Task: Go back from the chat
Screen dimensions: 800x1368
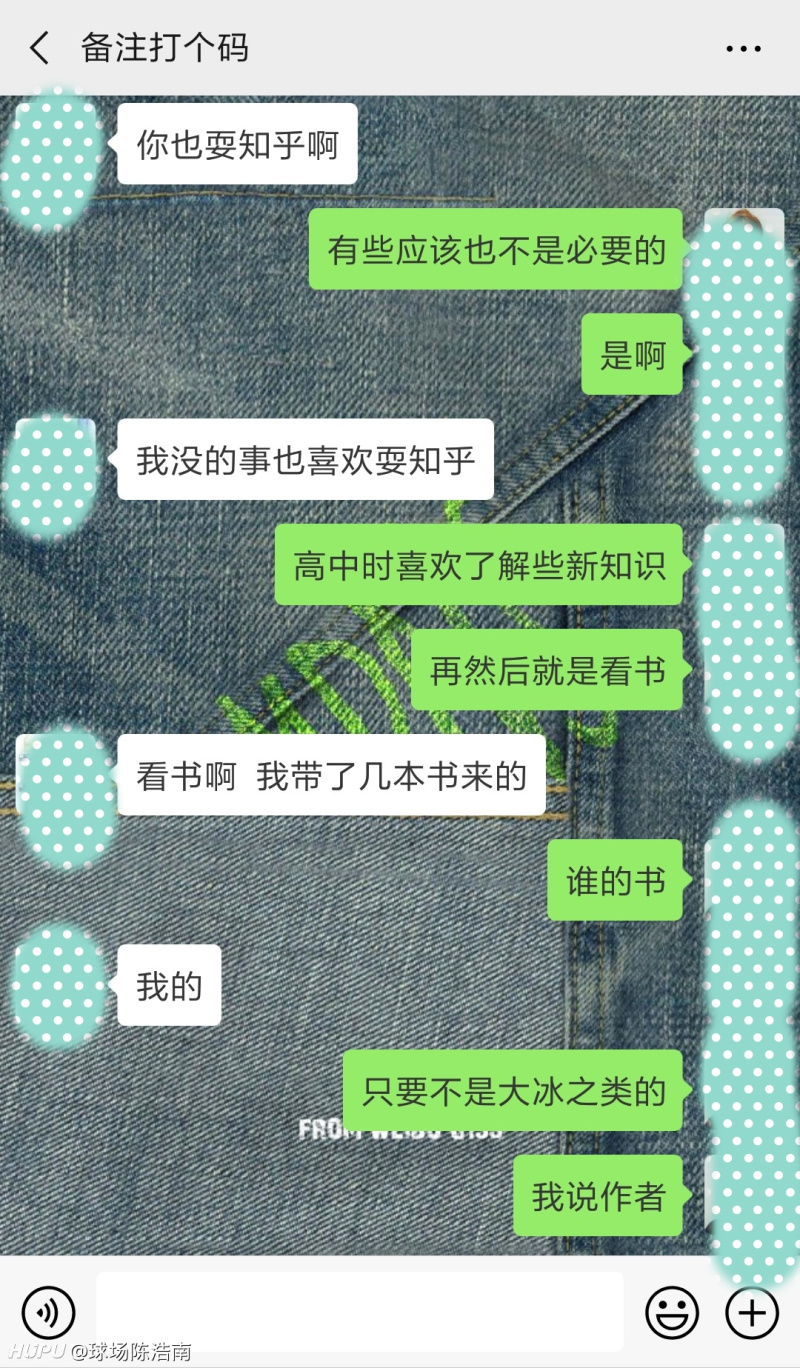Action: 40,48
